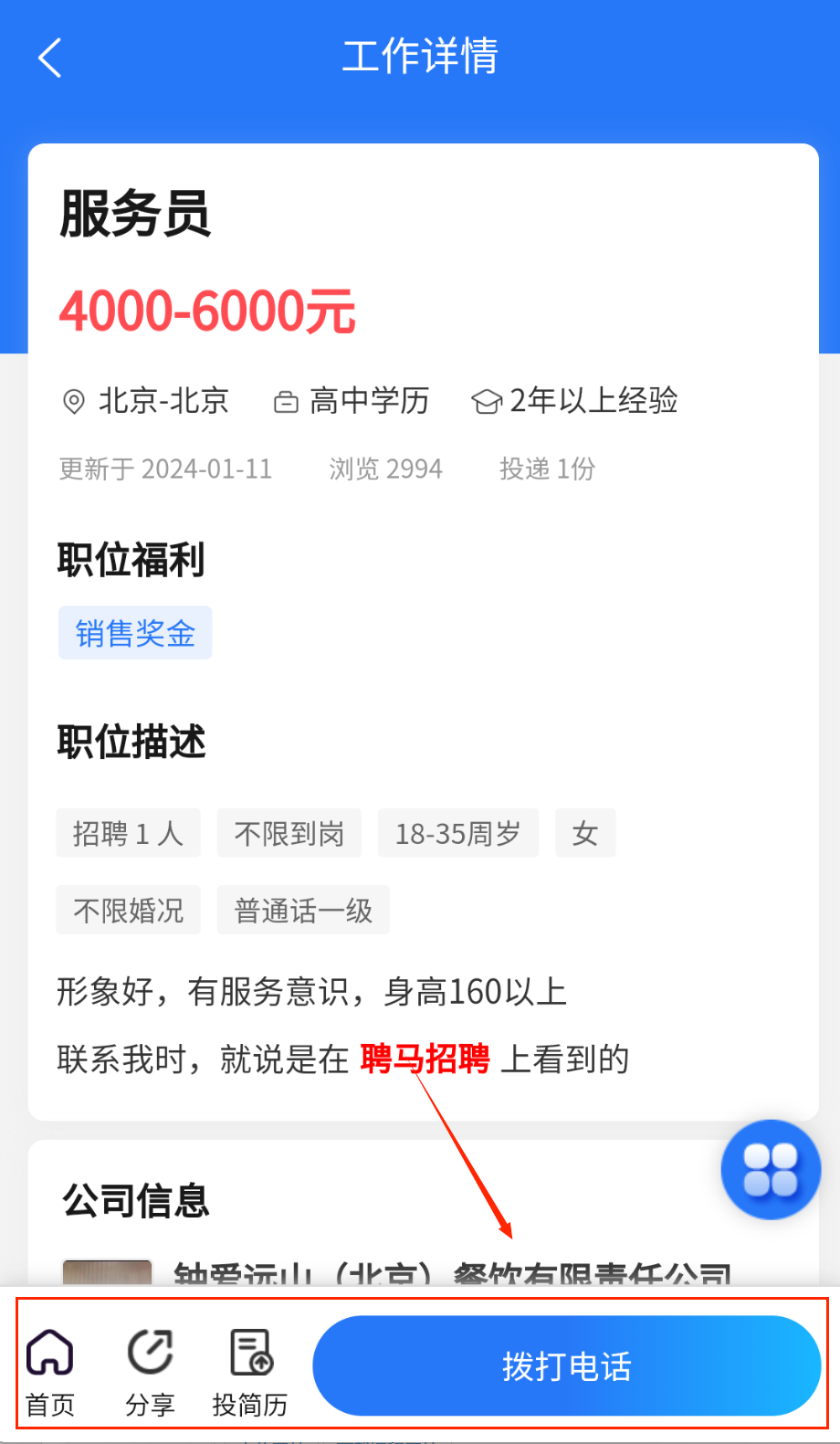Viewport: 840px width, 1444px height.
Task: Go back from the 工作详情 page
Action: pyautogui.click(x=51, y=58)
